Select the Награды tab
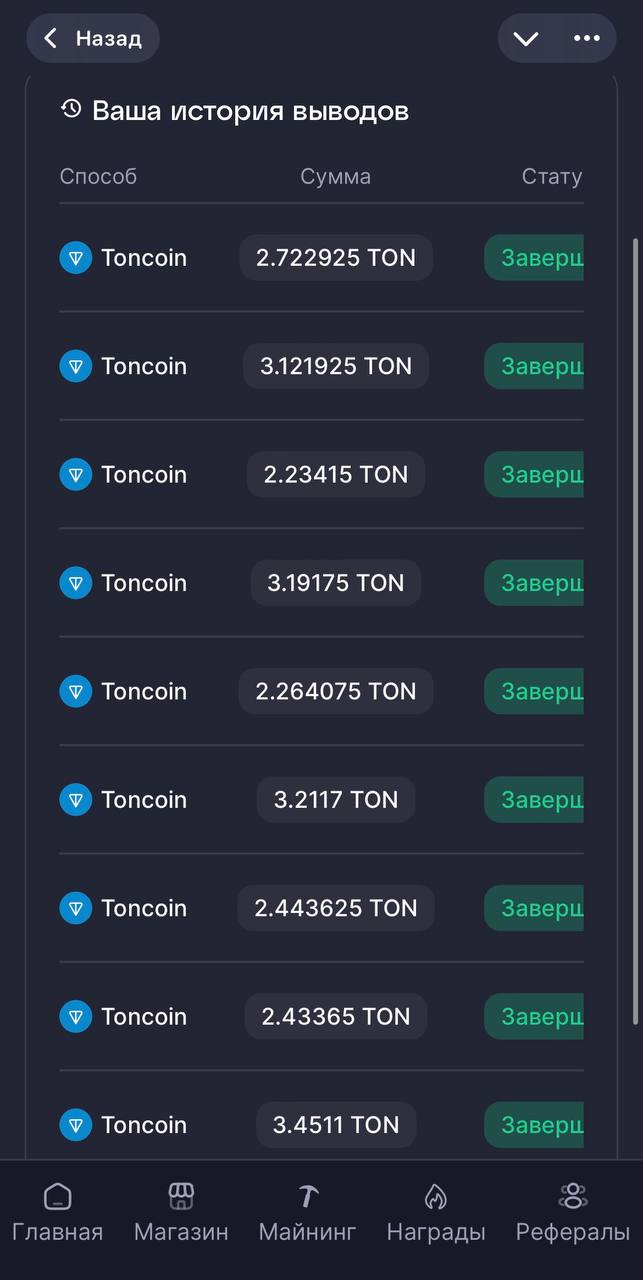 (436, 1212)
